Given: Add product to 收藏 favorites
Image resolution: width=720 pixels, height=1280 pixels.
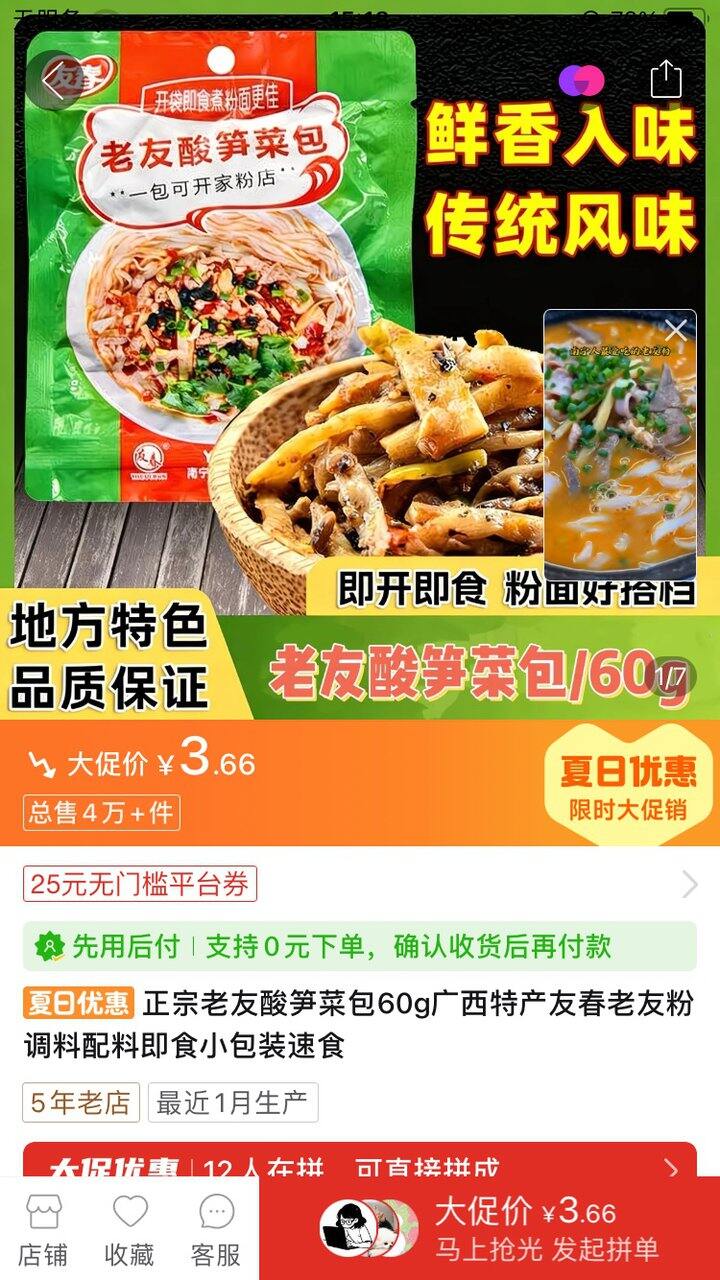Looking at the screenshot, I should [x=129, y=1228].
